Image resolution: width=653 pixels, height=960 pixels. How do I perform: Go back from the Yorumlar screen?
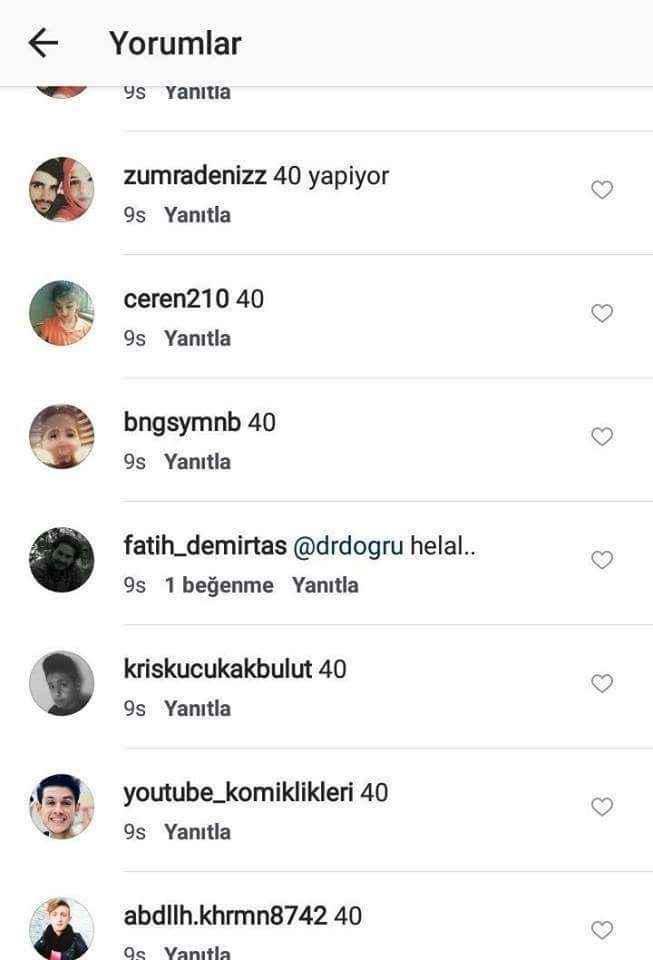[x=43, y=43]
